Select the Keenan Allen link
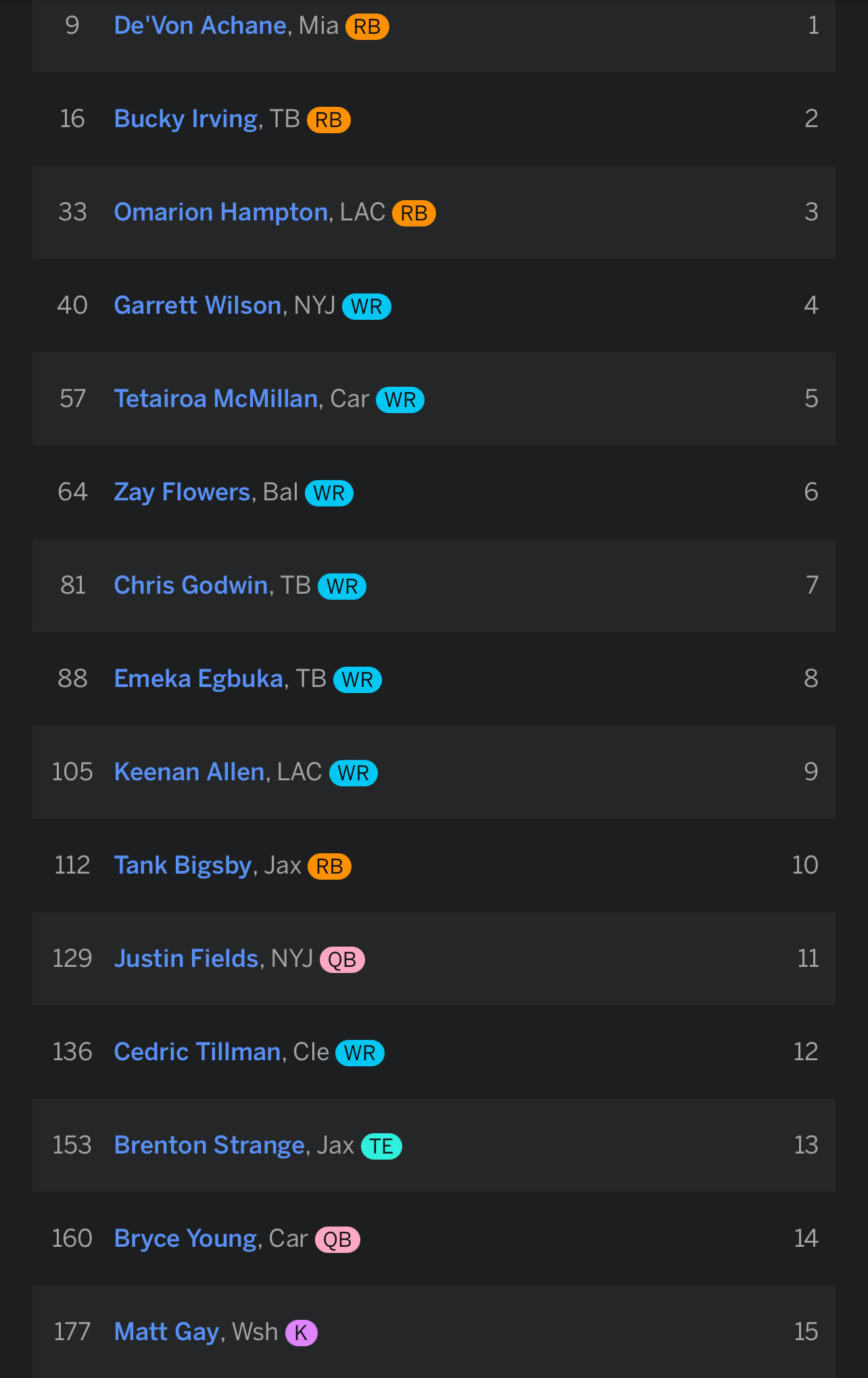The image size is (868, 1378). coord(189,772)
